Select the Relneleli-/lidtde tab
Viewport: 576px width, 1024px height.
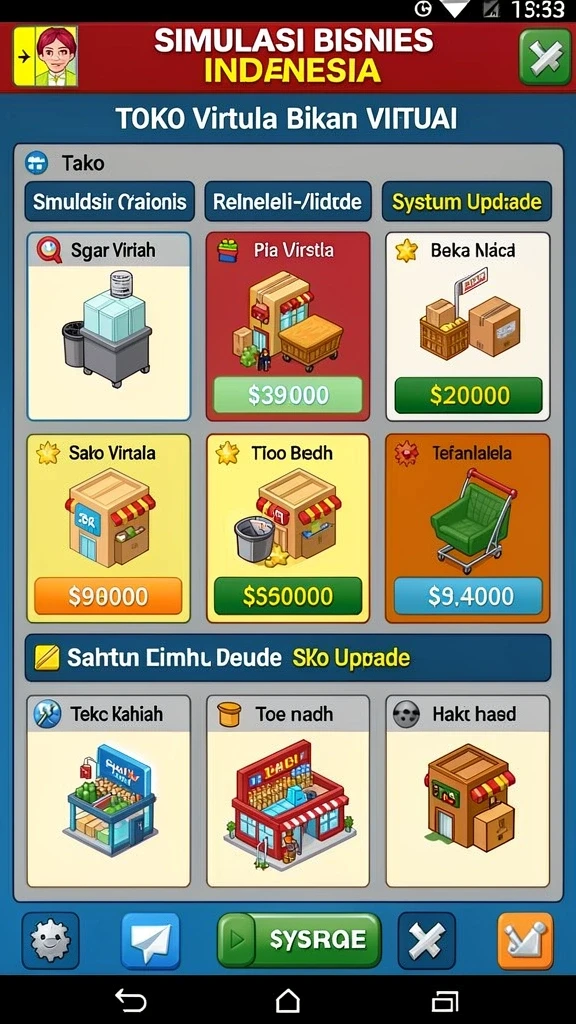288,201
